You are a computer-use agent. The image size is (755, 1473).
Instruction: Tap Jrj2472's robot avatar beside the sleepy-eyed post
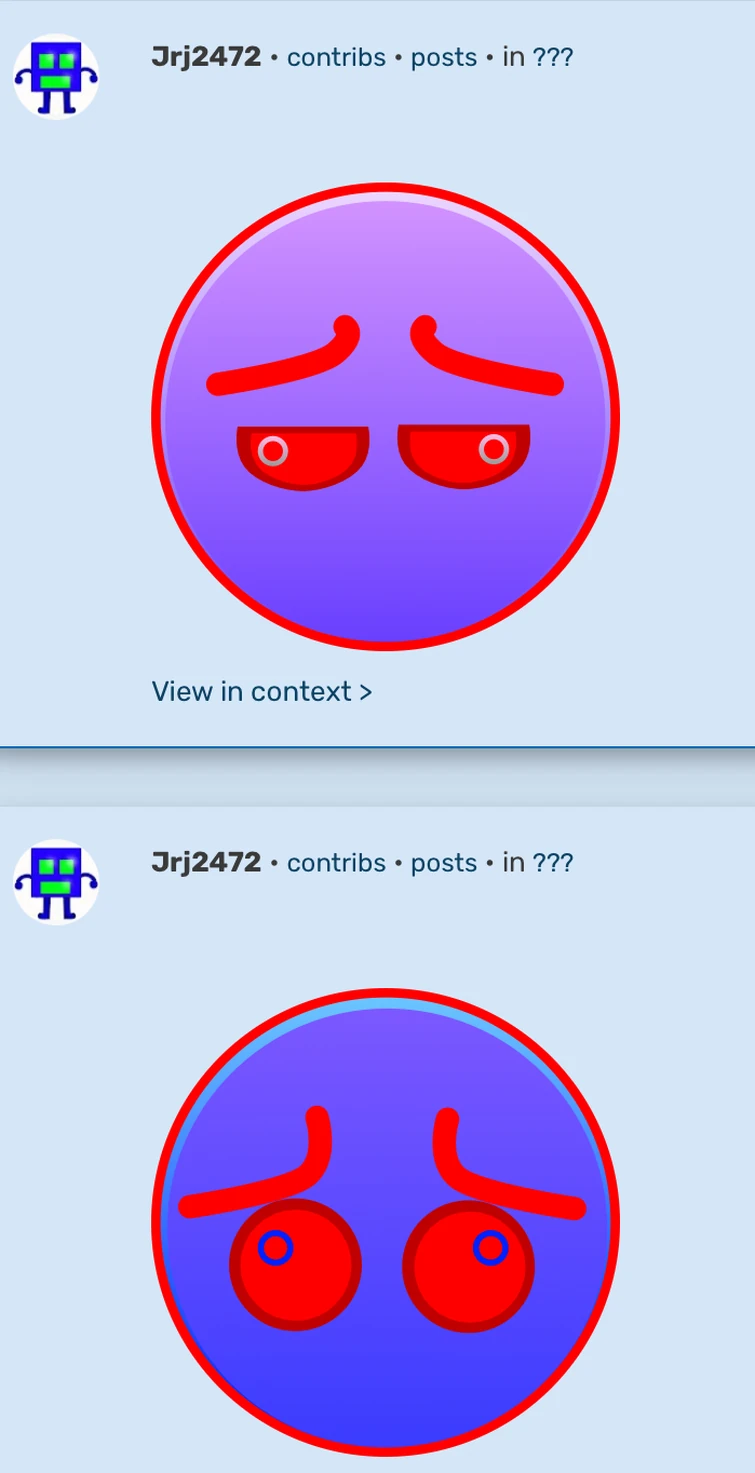[56, 76]
